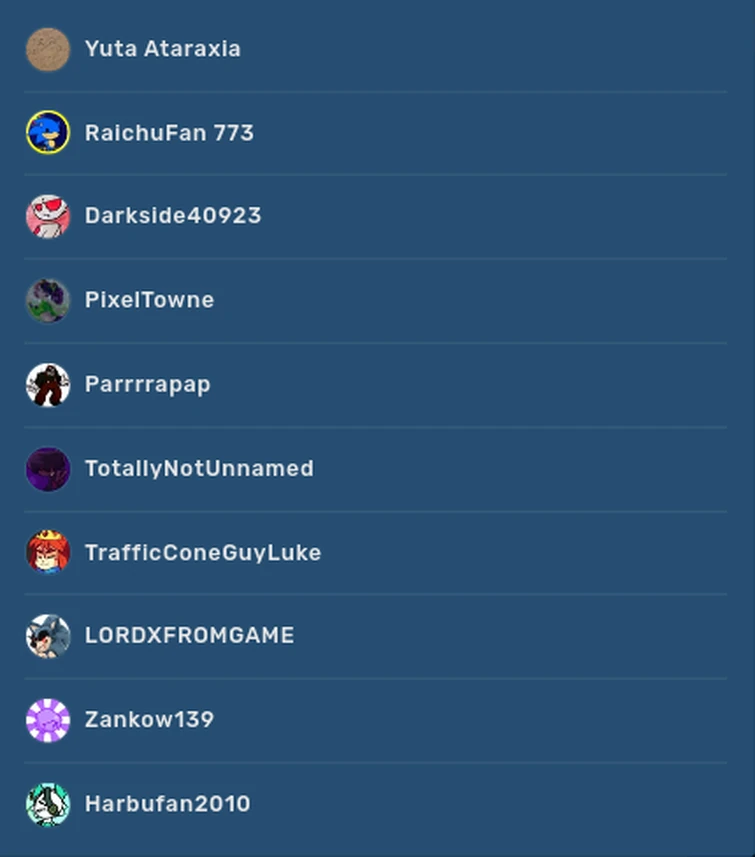
Task: Open Yuta Ataraxia's profile
Action: (x=162, y=49)
